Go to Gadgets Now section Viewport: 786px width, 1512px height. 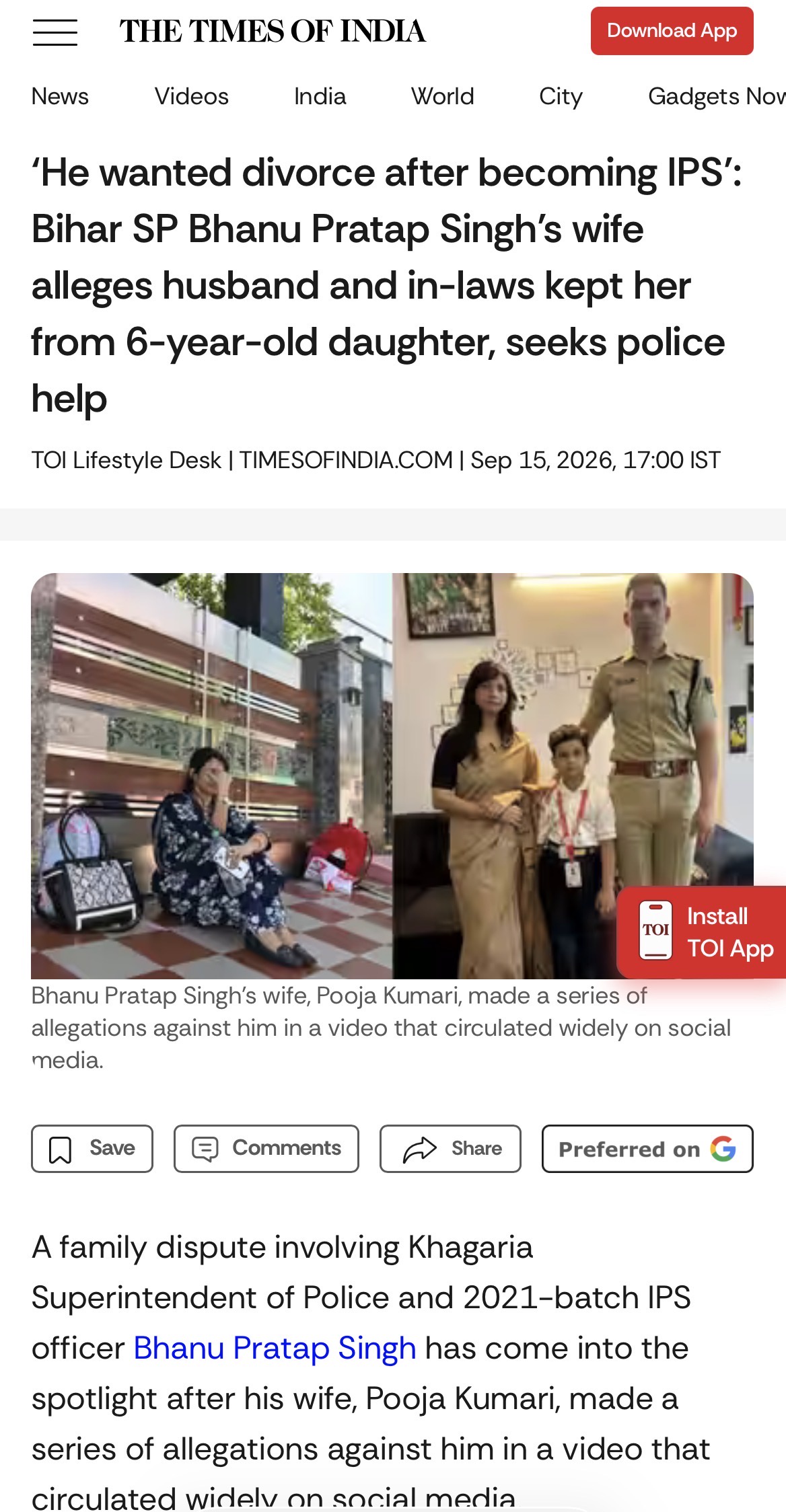click(717, 97)
